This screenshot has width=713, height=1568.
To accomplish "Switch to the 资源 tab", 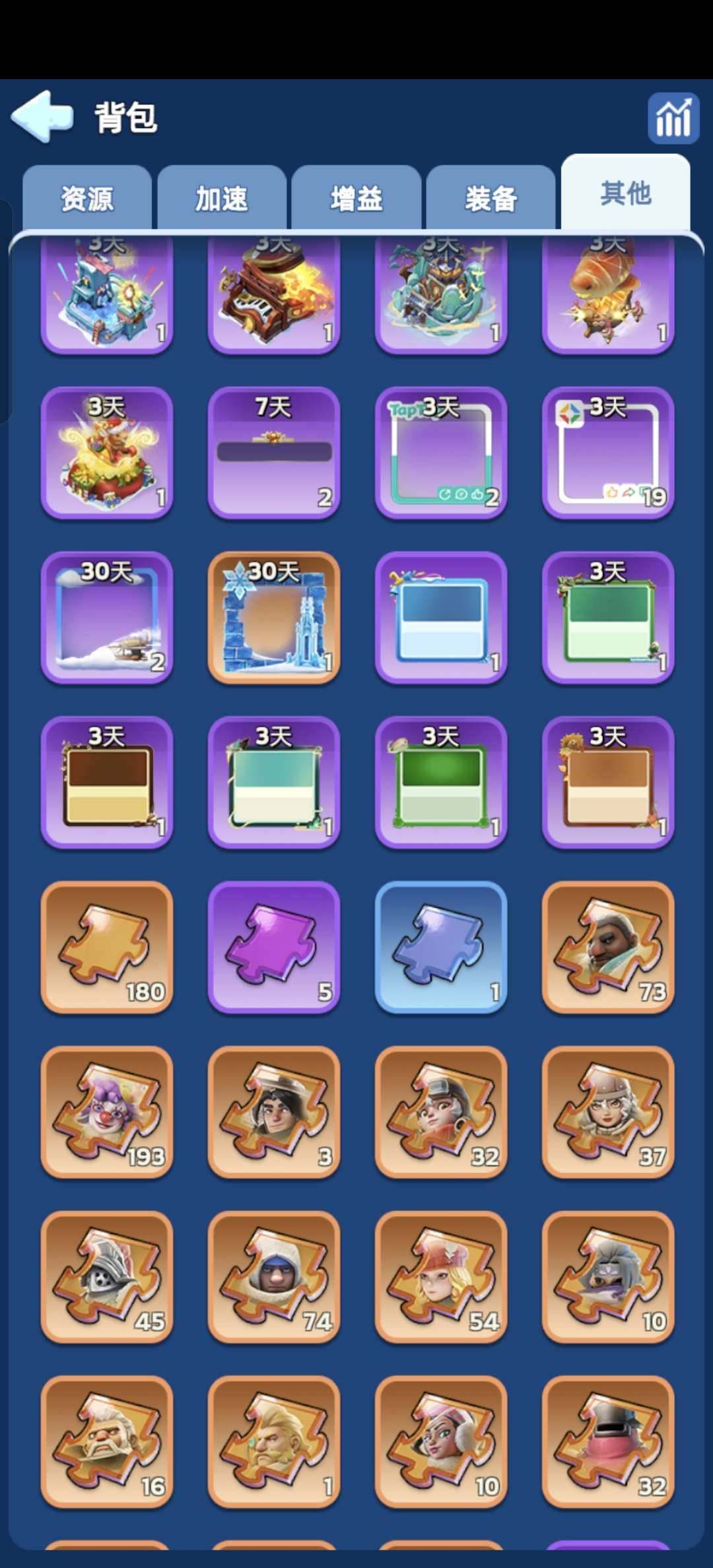I will click(86, 199).
